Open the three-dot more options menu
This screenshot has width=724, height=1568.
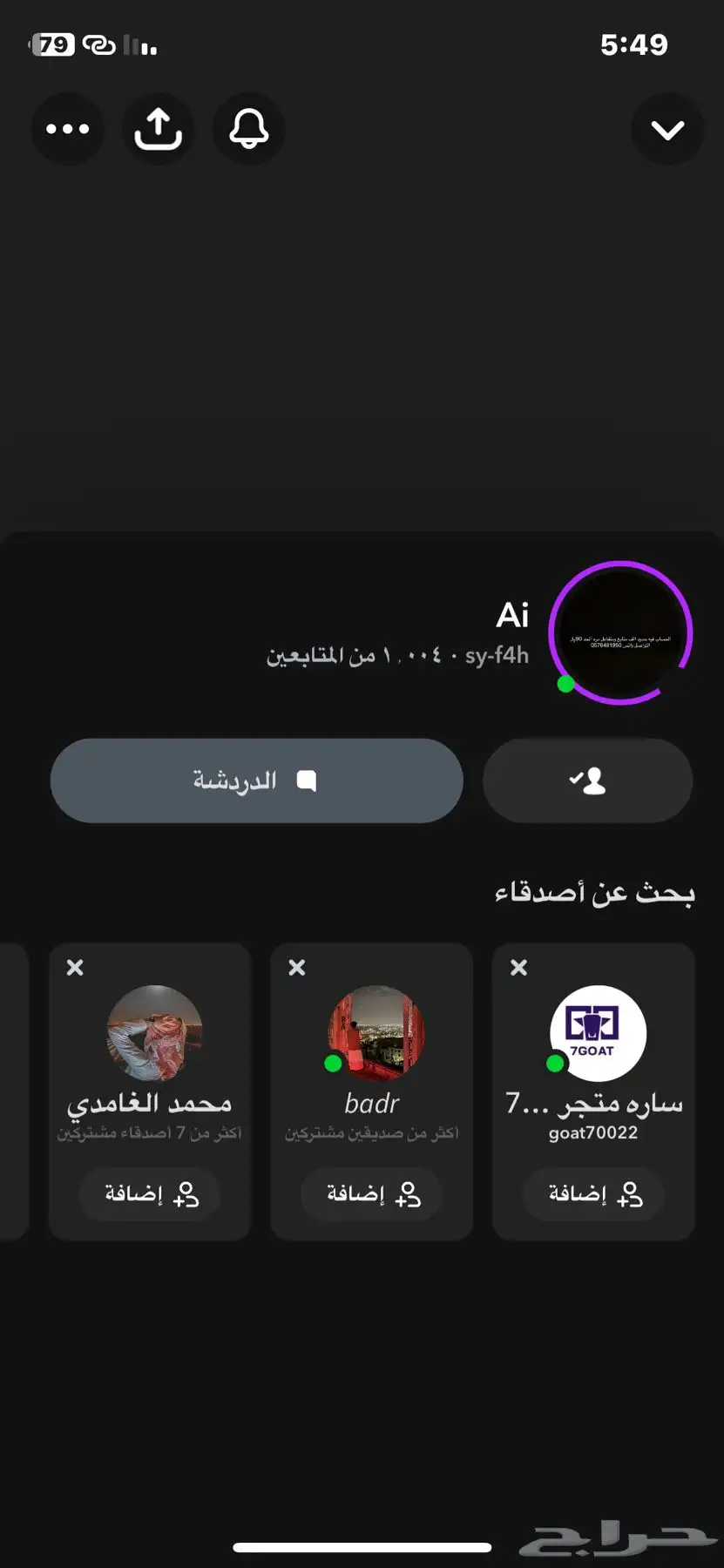[x=68, y=129]
